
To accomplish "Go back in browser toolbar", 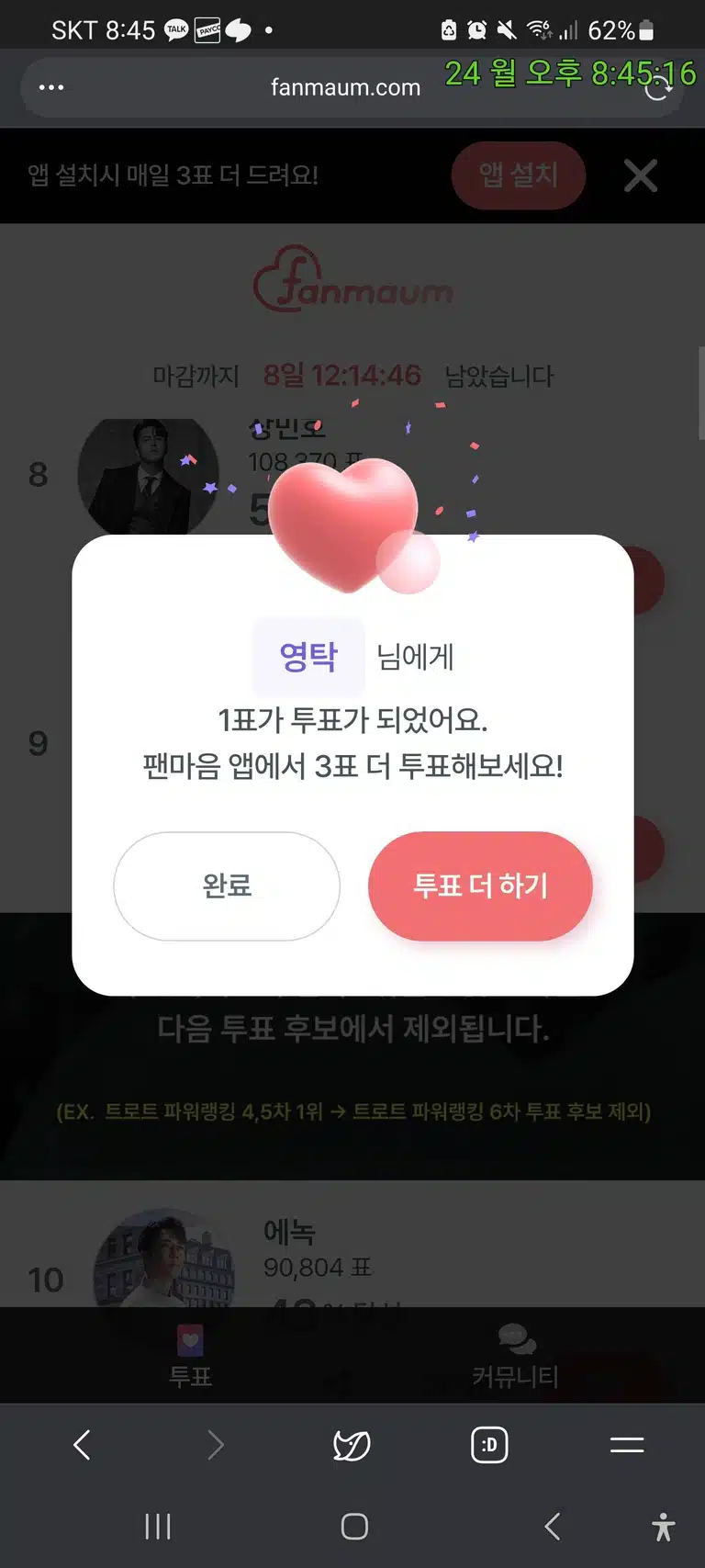I will pyautogui.click(x=82, y=1445).
